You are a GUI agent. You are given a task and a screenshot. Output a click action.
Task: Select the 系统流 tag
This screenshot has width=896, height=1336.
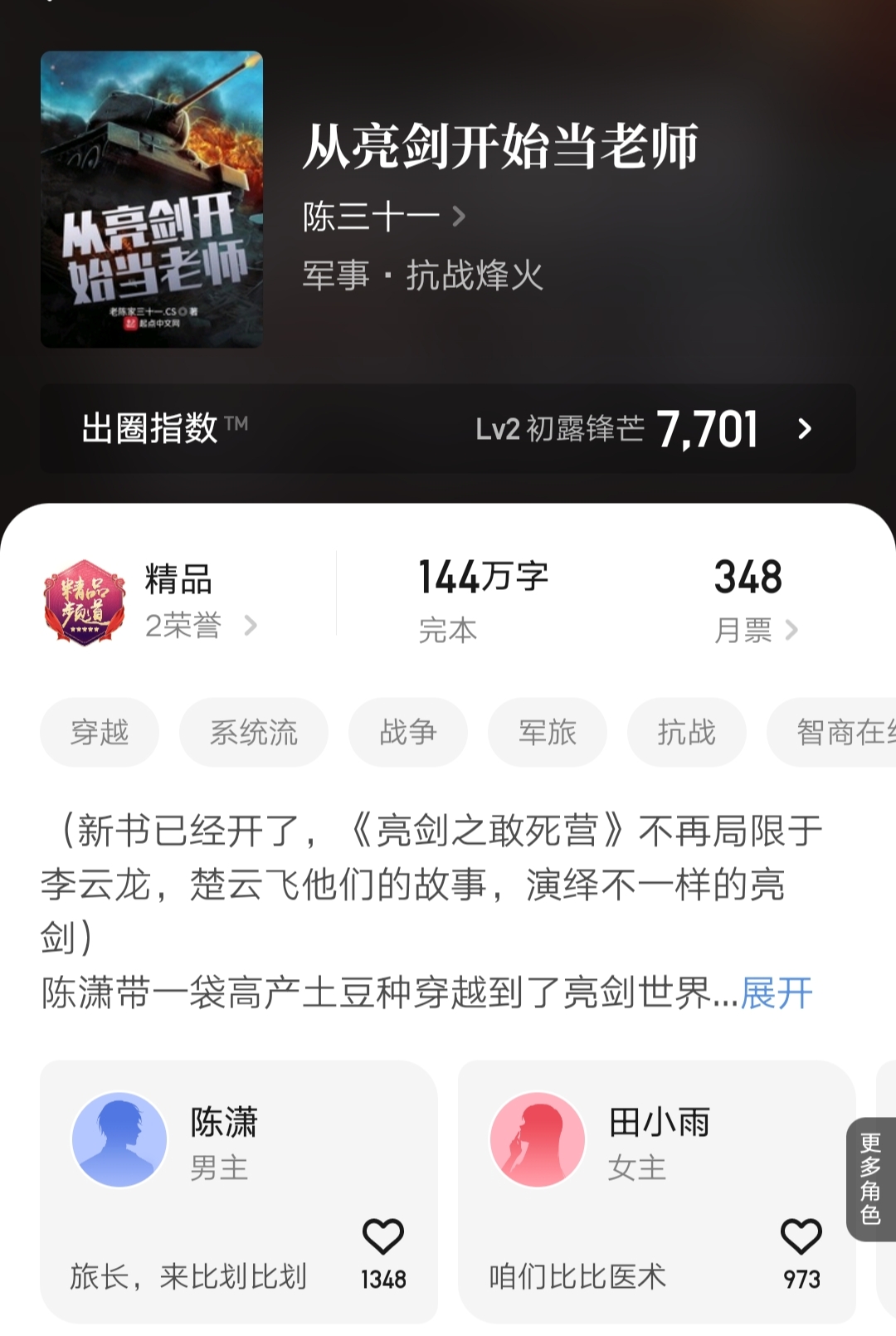[253, 732]
